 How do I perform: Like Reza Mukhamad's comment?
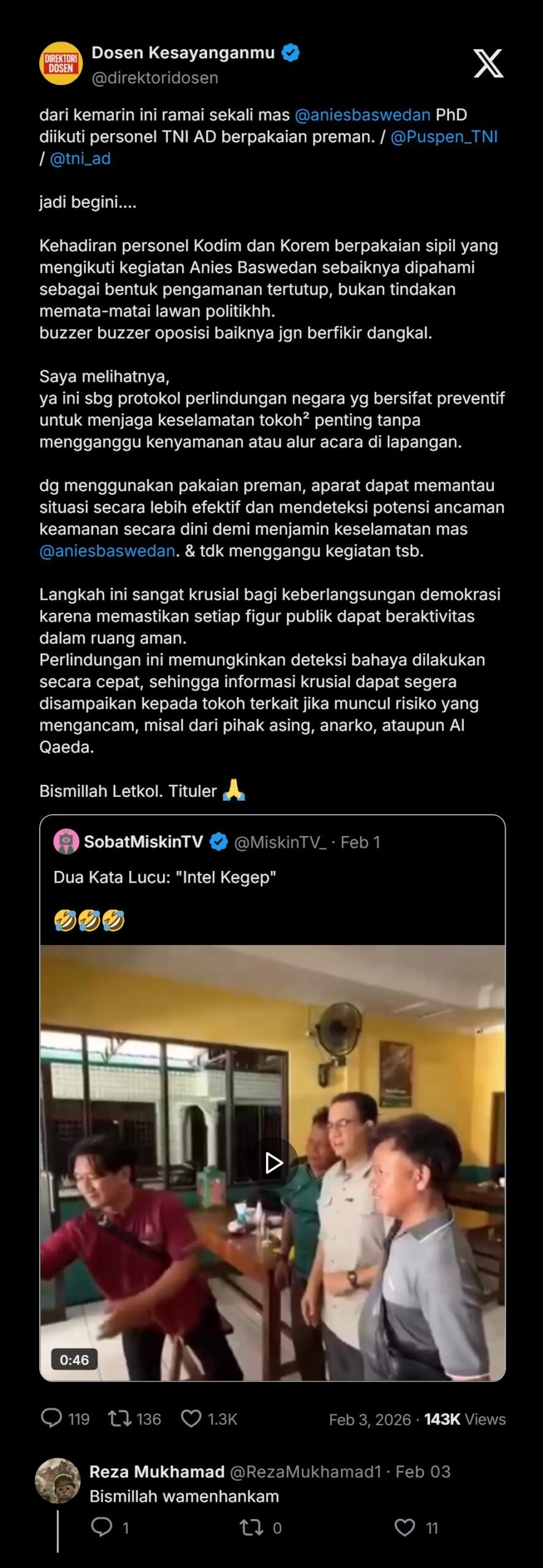click(404, 1527)
